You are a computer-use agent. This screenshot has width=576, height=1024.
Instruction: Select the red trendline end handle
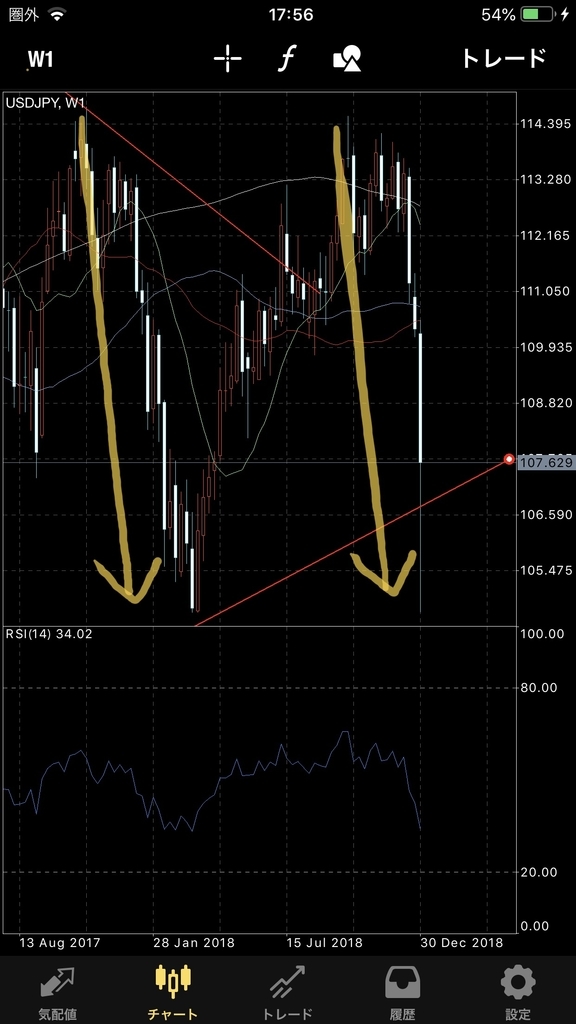tap(509, 460)
